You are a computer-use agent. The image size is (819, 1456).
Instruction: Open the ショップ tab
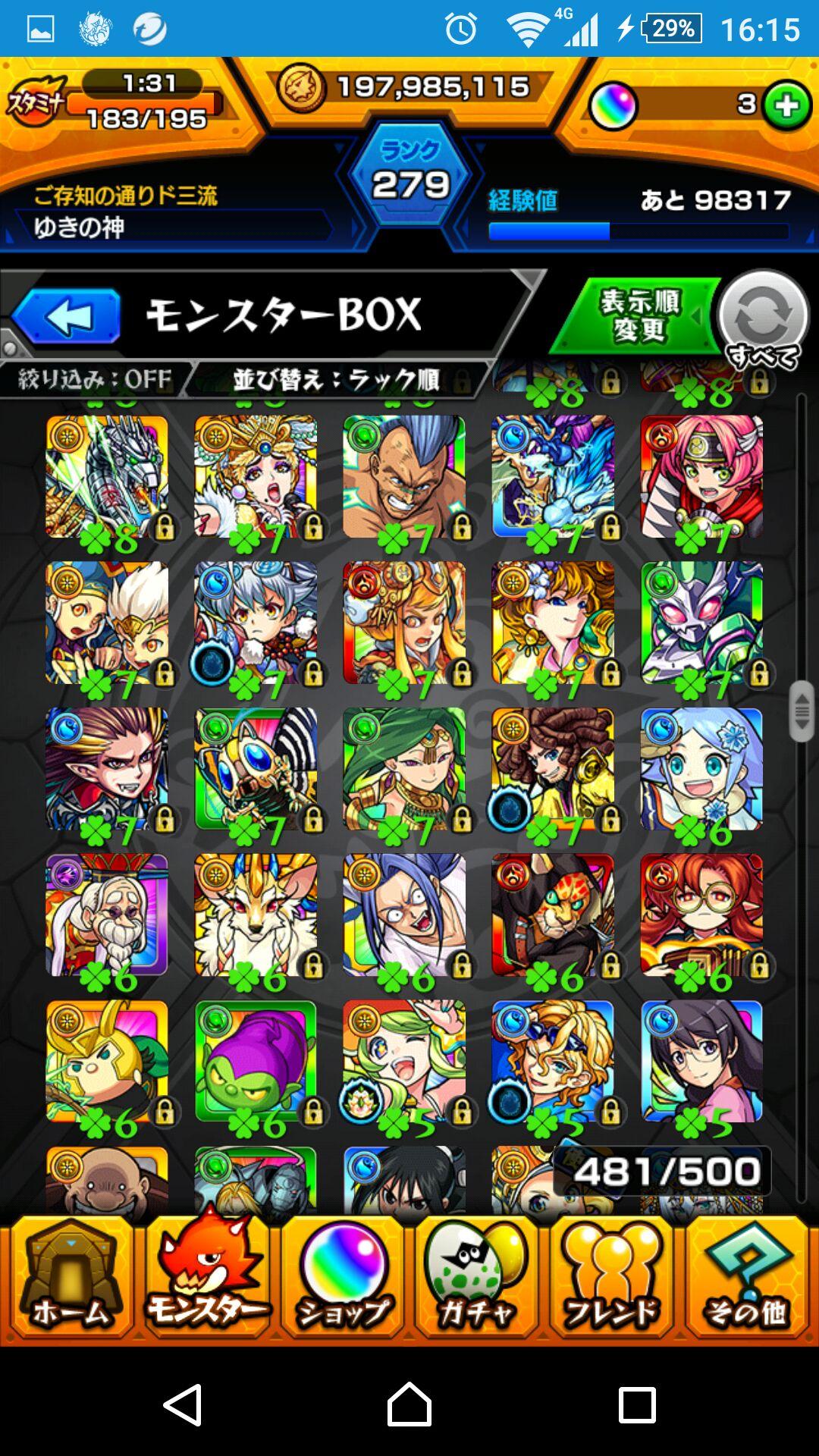point(343,1279)
